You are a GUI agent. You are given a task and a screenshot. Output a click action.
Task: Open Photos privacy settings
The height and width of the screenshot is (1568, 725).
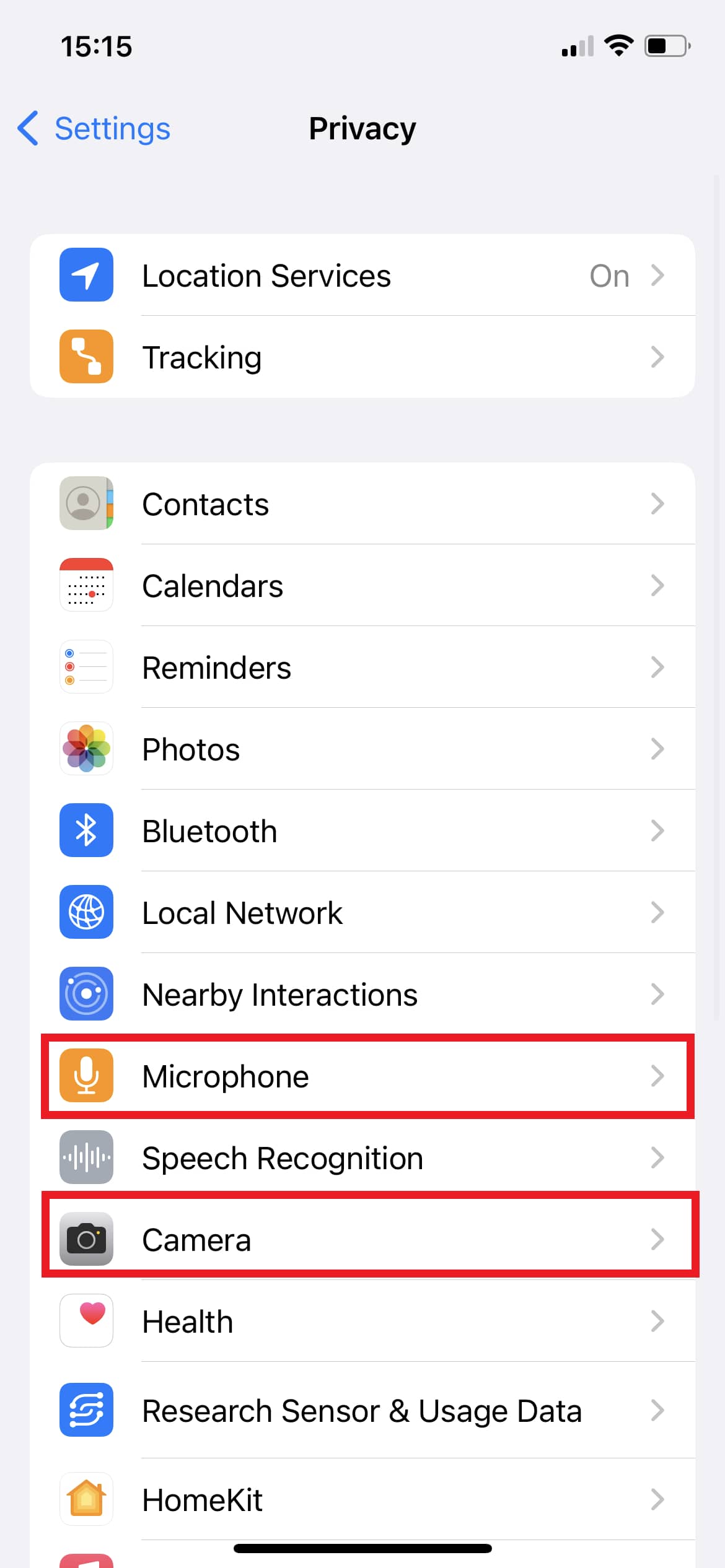(362, 749)
